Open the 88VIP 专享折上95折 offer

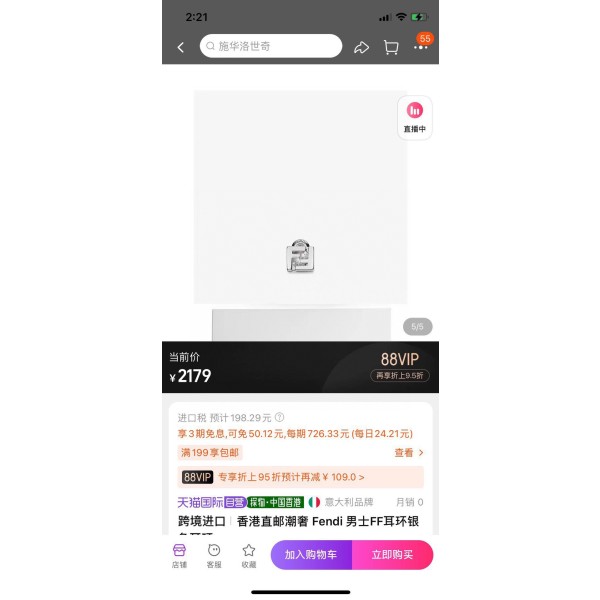300,477
